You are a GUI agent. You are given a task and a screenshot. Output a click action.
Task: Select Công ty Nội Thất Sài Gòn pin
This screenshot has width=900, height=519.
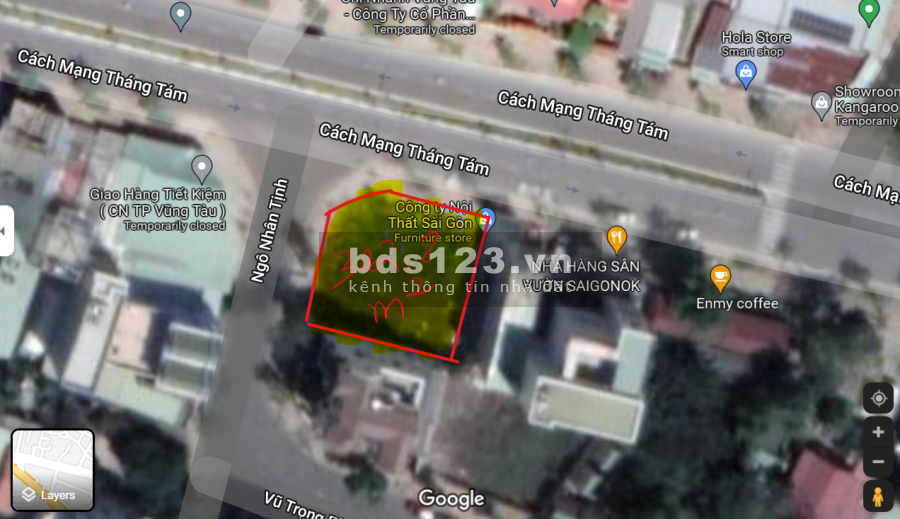(x=486, y=217)
